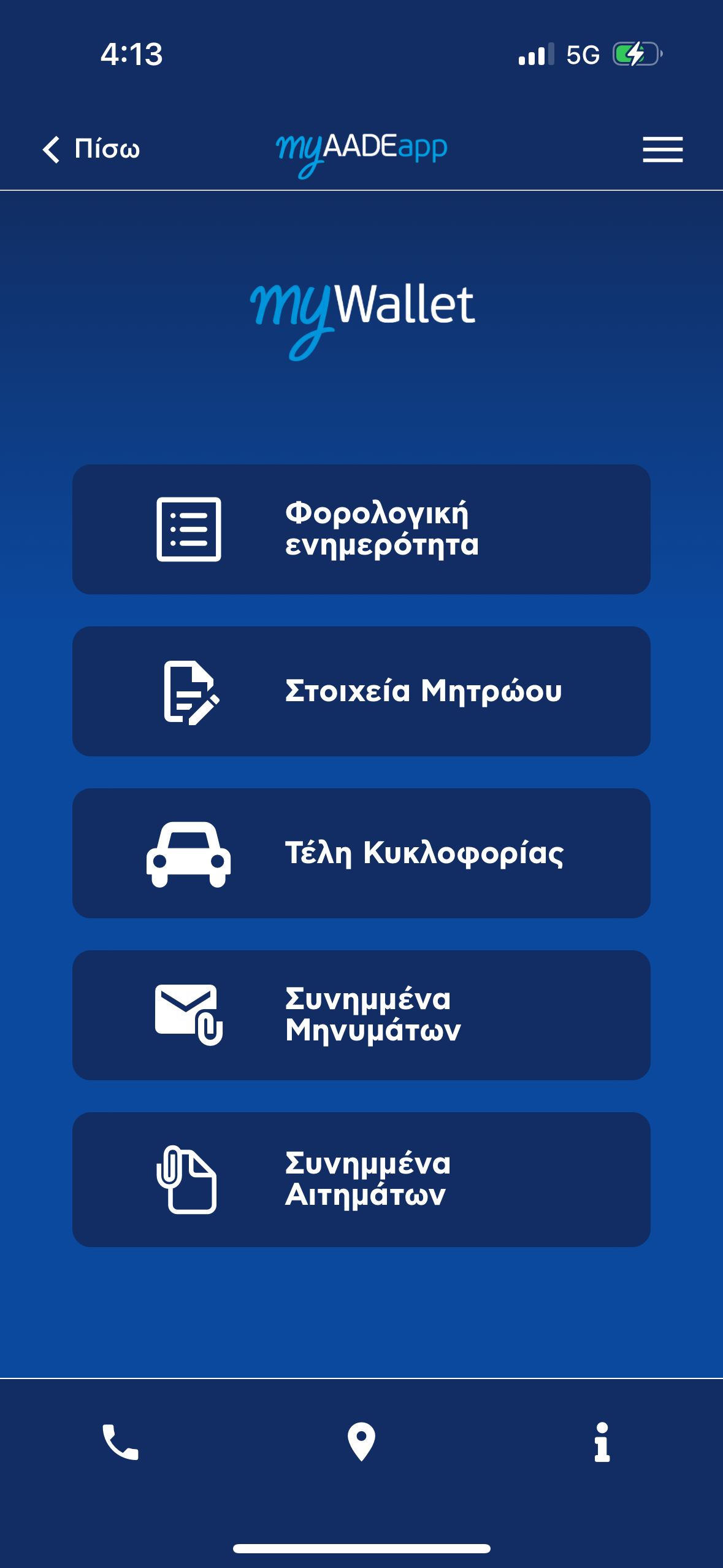Open the hamburger menu
Viewport: 723px width, 1568px height.
tap(662, 149)
